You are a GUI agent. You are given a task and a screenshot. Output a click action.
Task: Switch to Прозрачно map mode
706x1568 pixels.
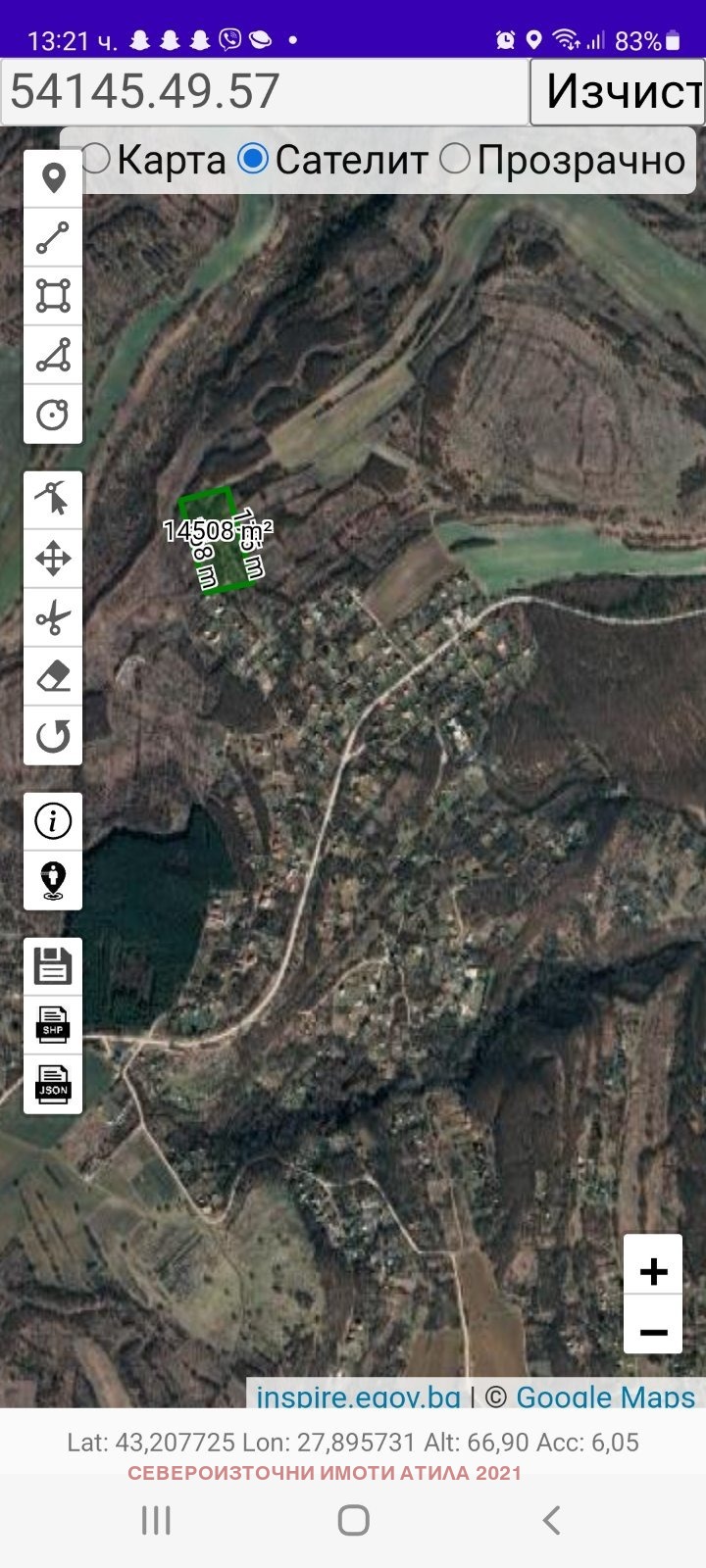point(455,159)
